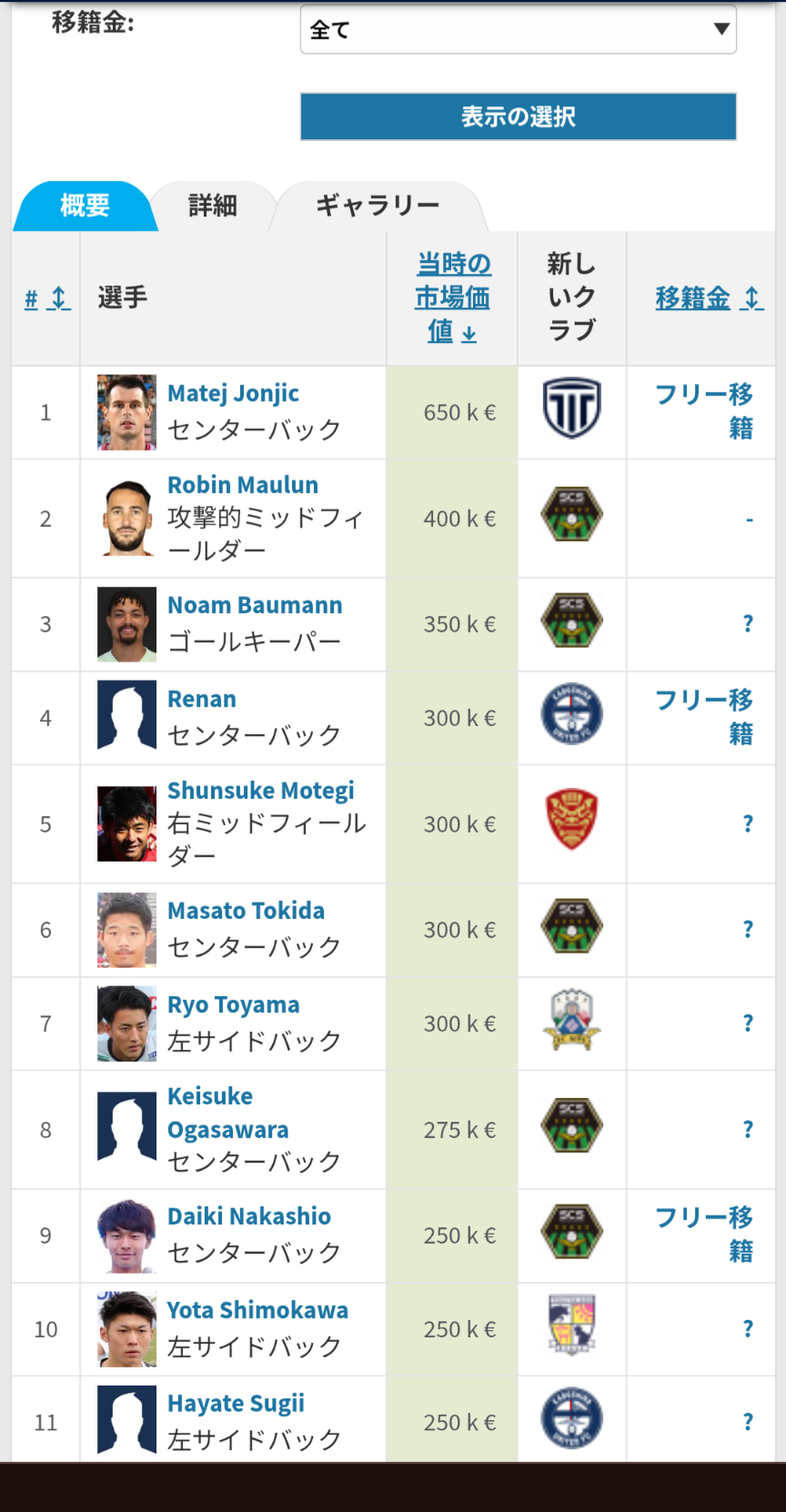Viewport: 786px width, 1512px height.
Task: Switch to the 詳細 tab
Action: 213,206
